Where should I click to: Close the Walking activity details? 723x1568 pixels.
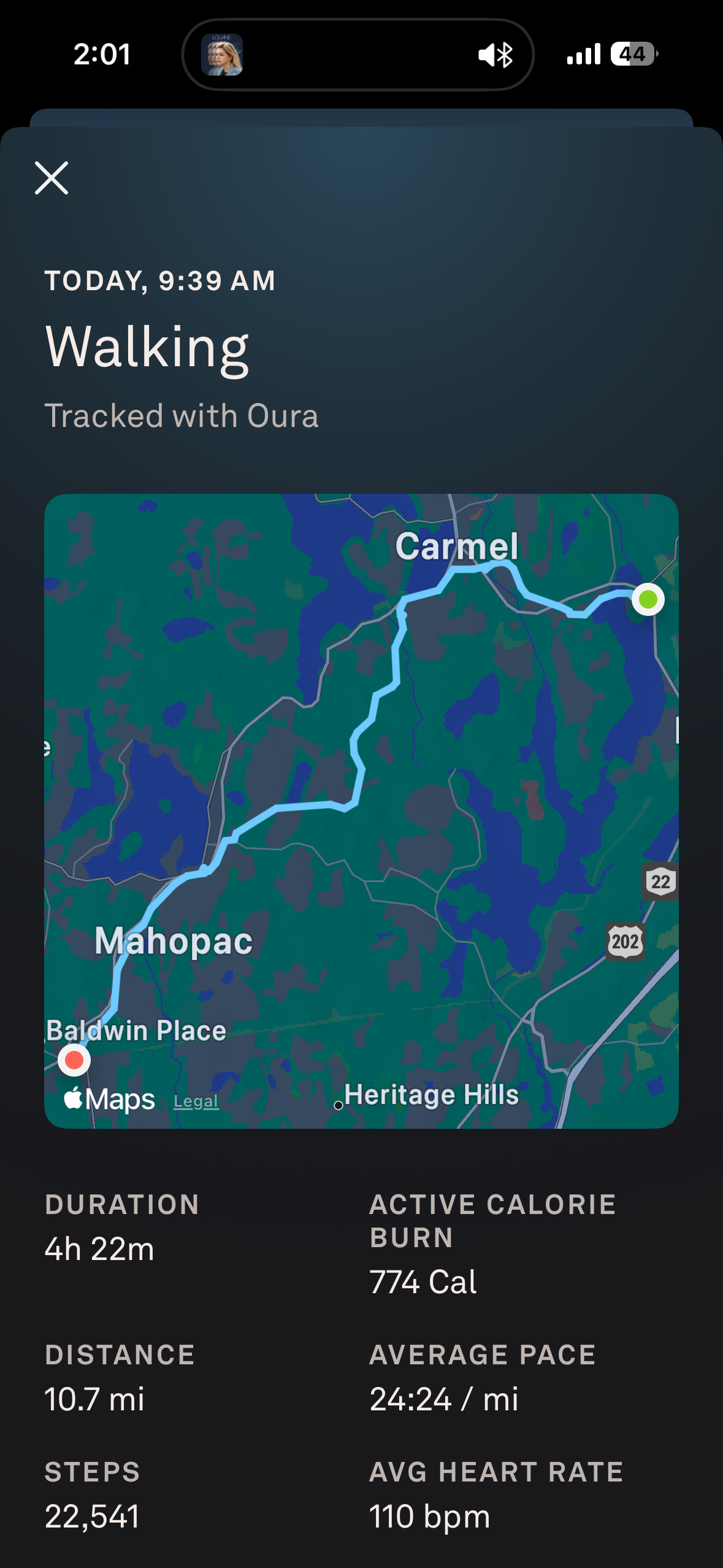52,179
